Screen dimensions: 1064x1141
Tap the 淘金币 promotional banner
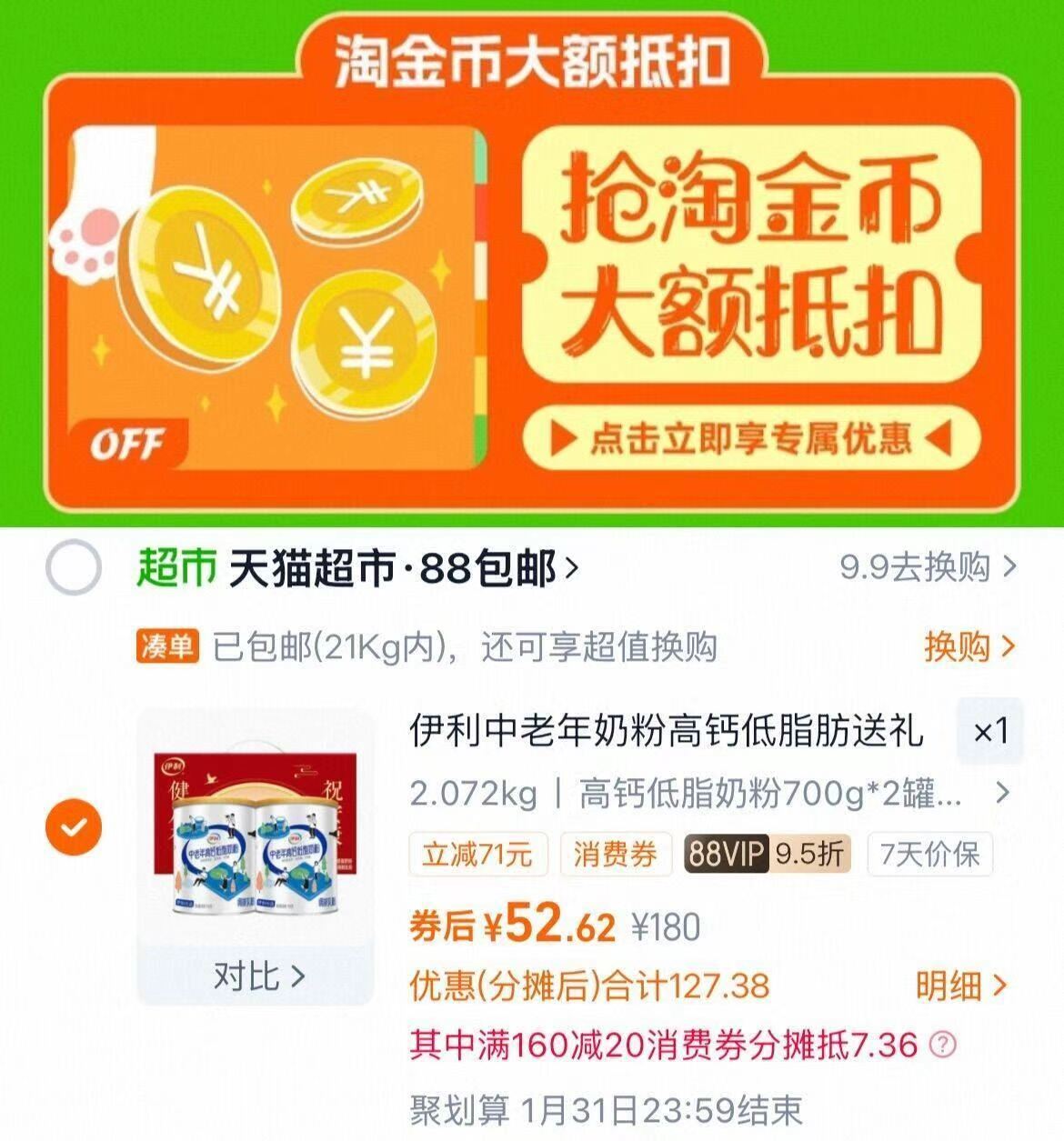(x=532, y=264)
